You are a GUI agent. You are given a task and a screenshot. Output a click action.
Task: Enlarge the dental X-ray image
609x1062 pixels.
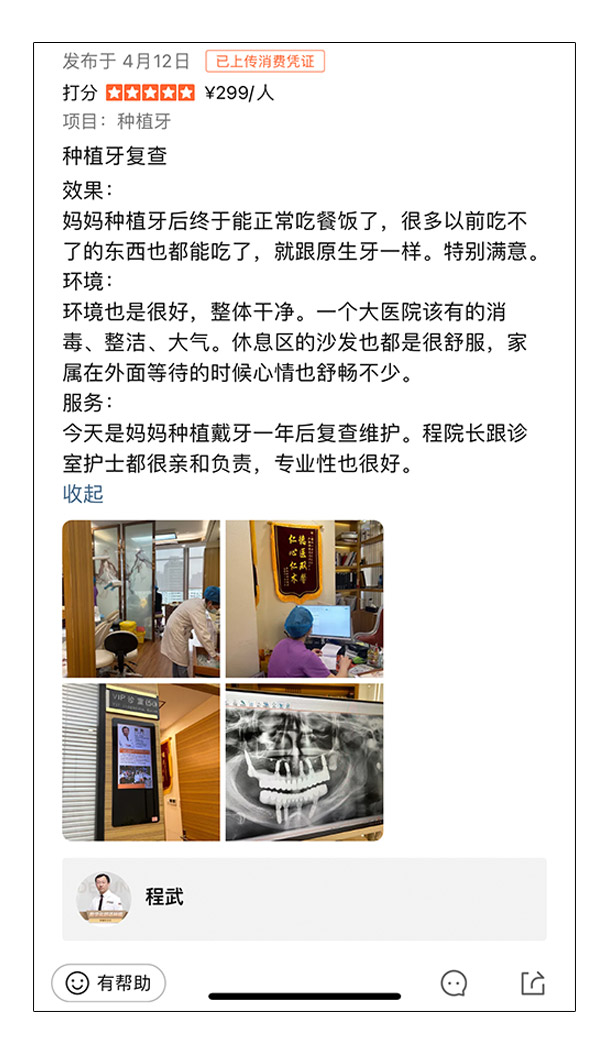click(304, 762)
